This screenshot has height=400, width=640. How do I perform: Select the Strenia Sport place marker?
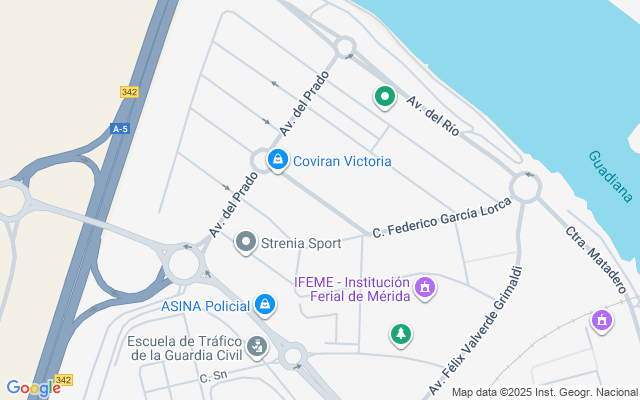(246, 242)
